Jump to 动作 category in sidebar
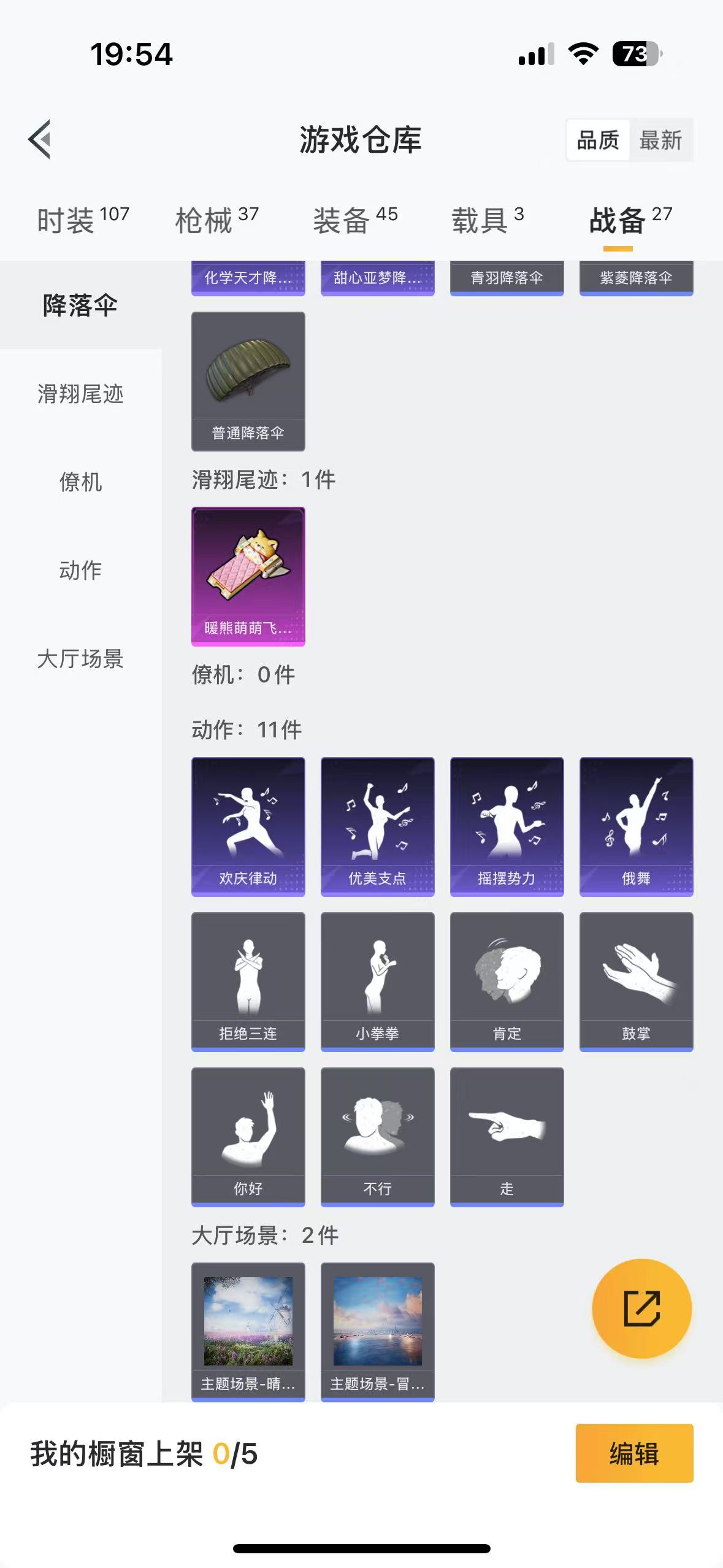723x1568 pixels. coord(80,570)
